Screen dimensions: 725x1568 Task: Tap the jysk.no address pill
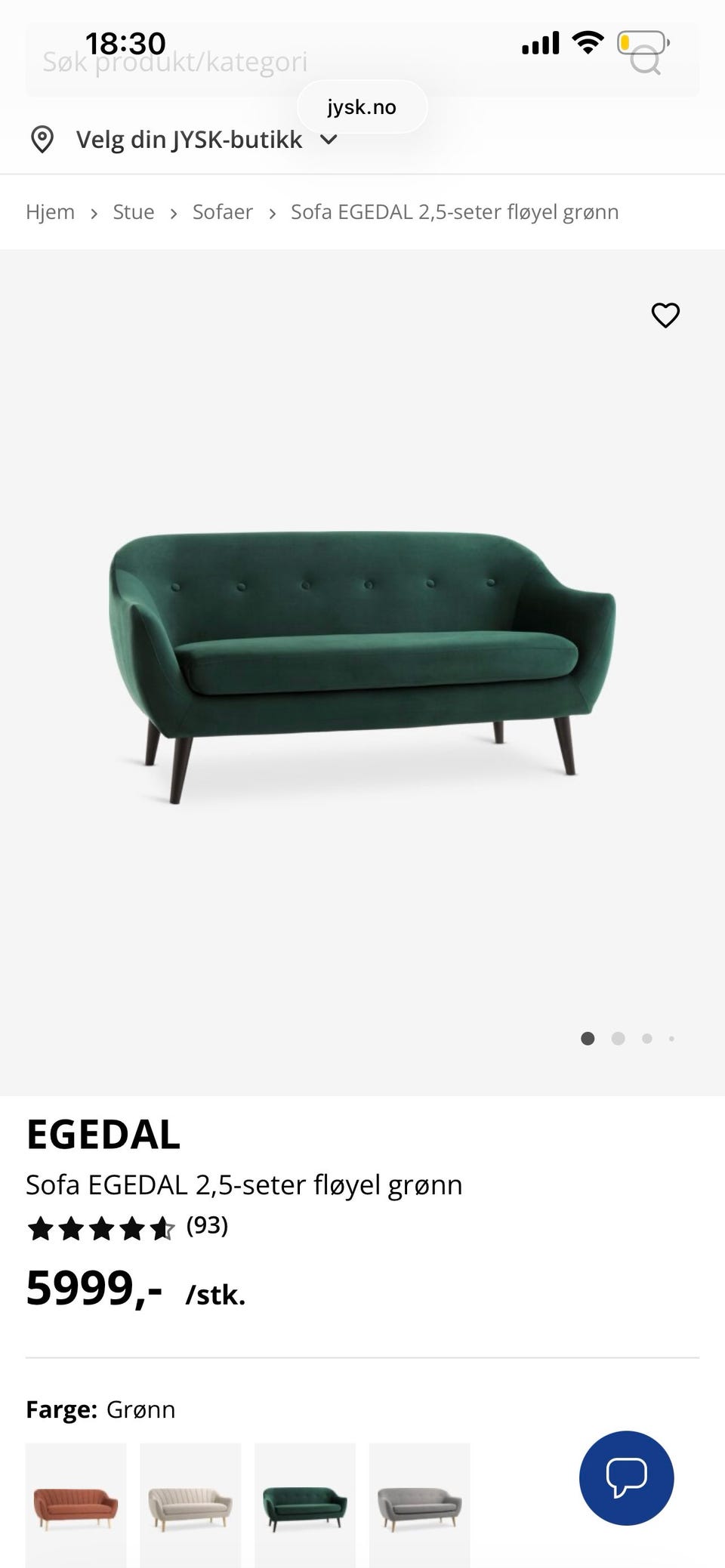362,107
